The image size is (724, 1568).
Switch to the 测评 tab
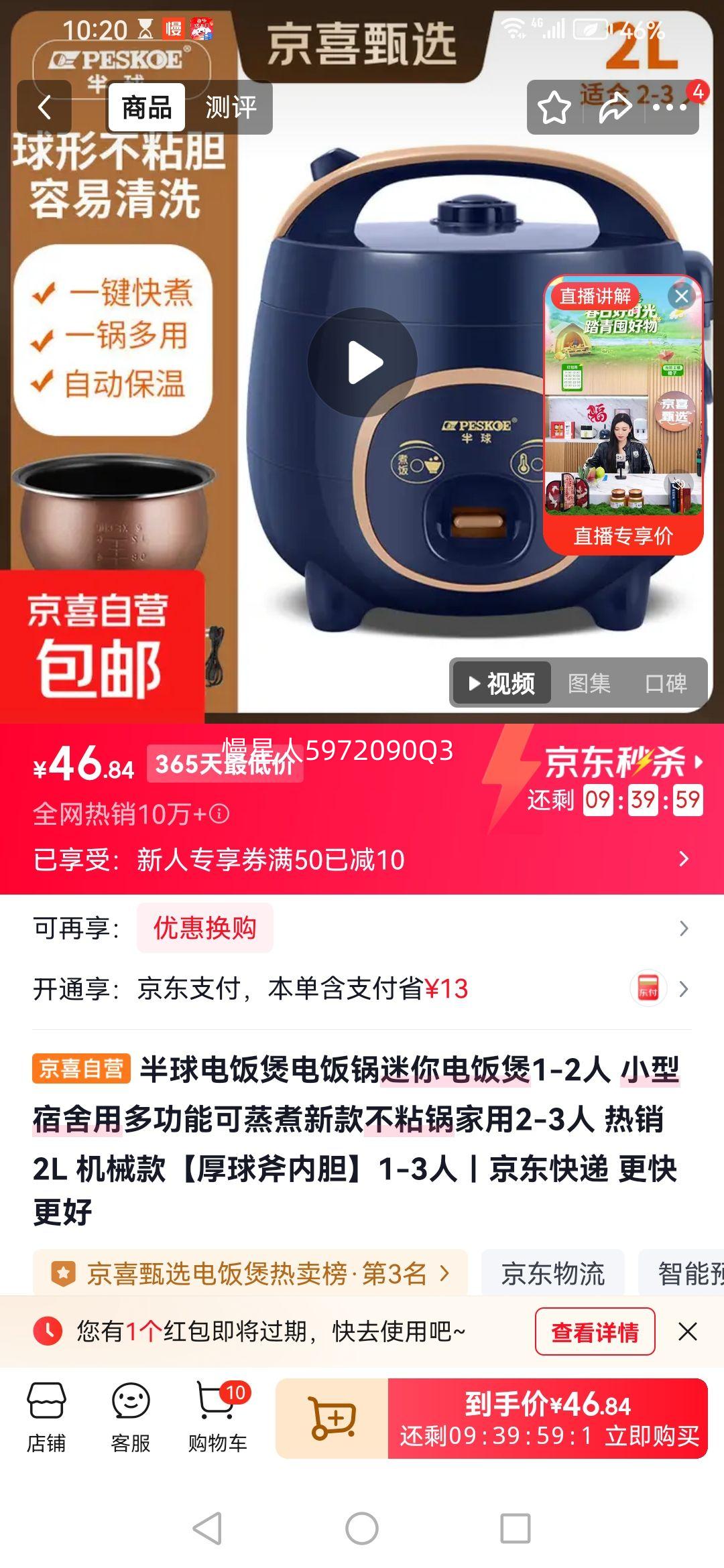pyautogui.click(x=231, y=106)
